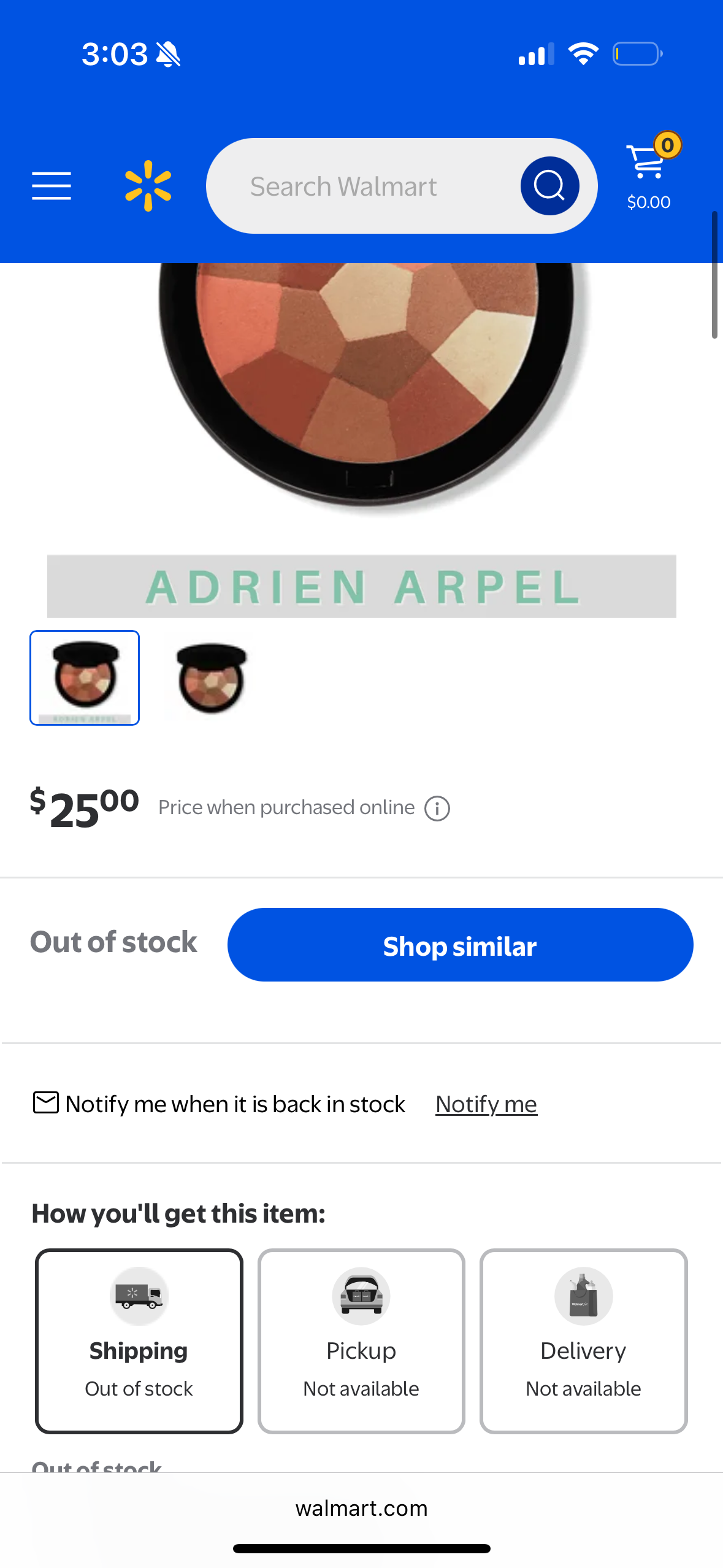The width and height of the screenshot is (723, 1568).
Task: Click the envelope icon next to notify text
Action: click(45, 1103)
